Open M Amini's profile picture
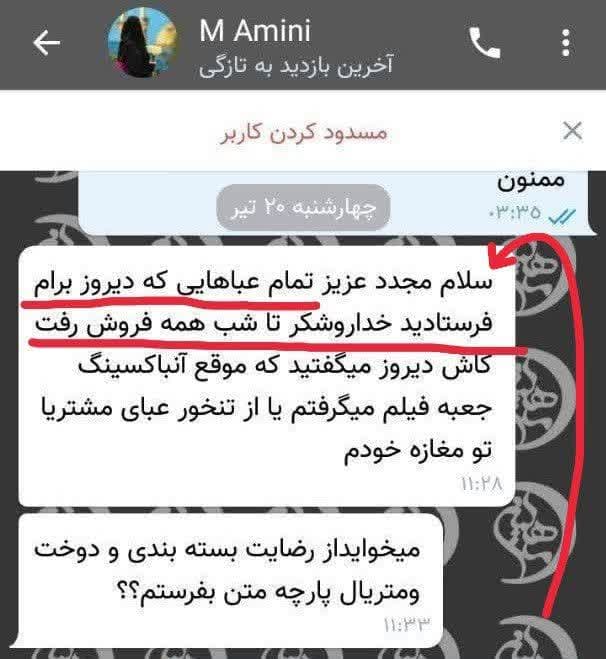 coord(142,43)
